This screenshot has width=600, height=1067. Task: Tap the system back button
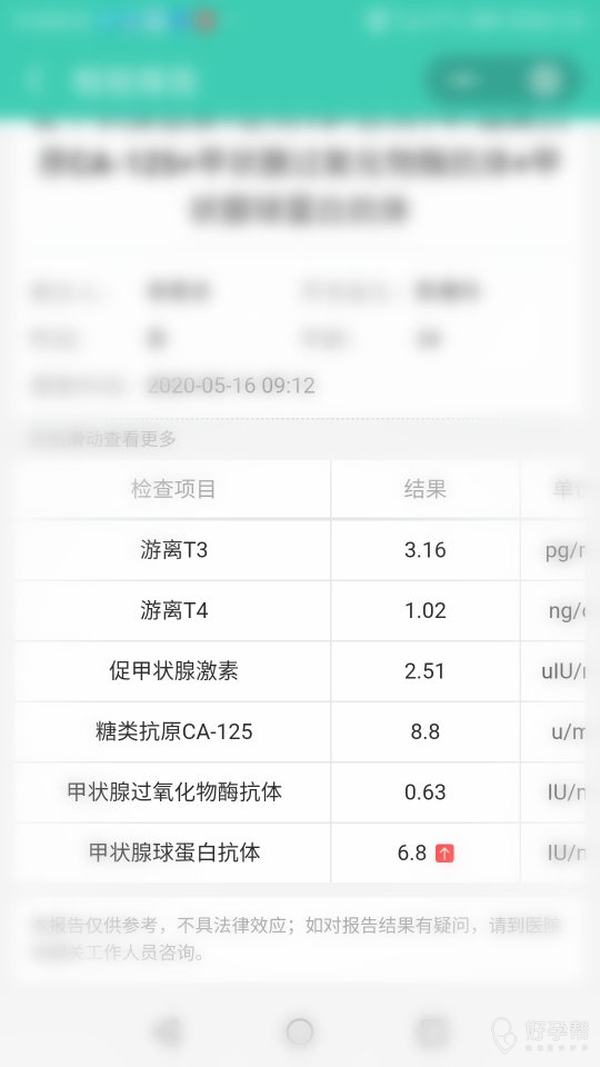[x=168, y=1031]
